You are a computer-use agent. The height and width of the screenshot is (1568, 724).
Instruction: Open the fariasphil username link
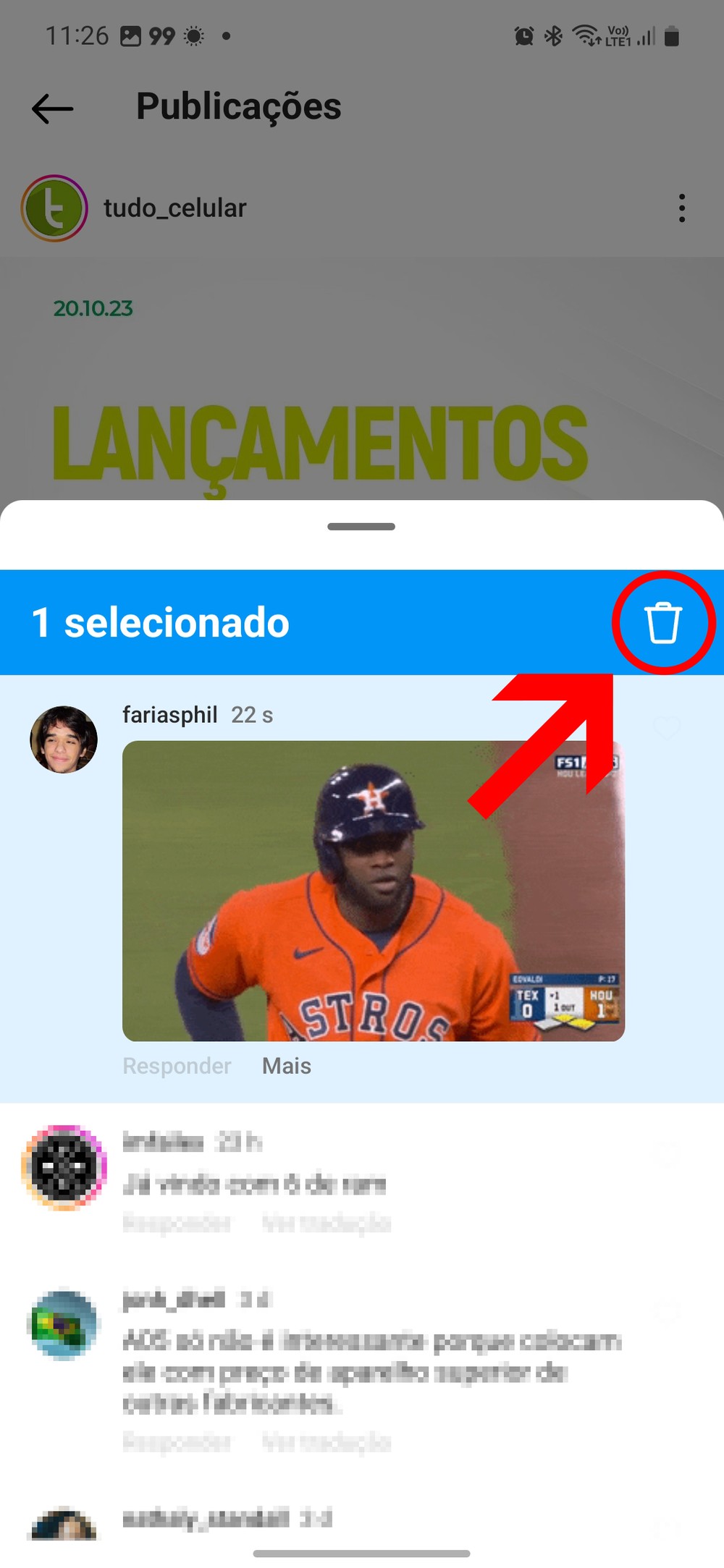tap(170, 715)
